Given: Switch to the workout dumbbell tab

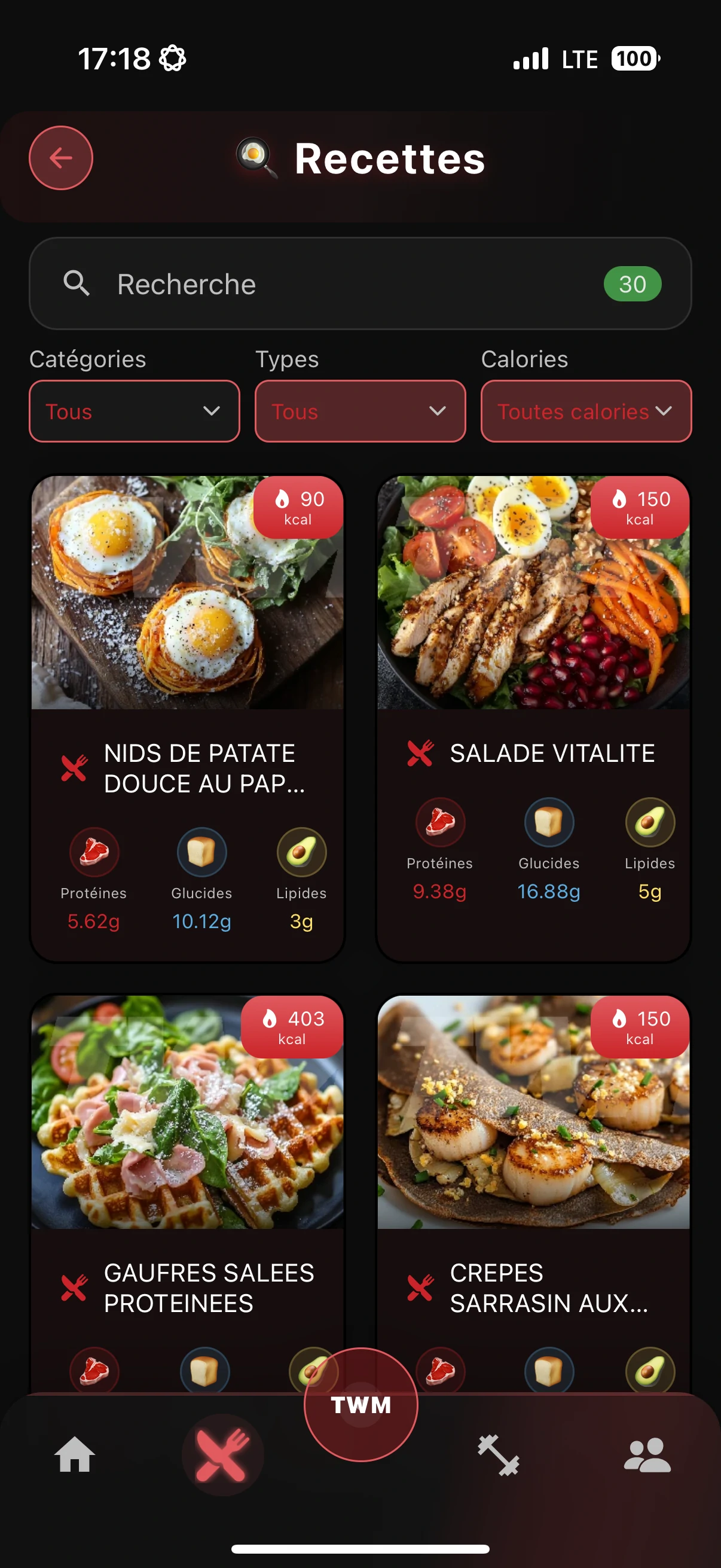Looking at the screenshot, I should (499, 1455).
